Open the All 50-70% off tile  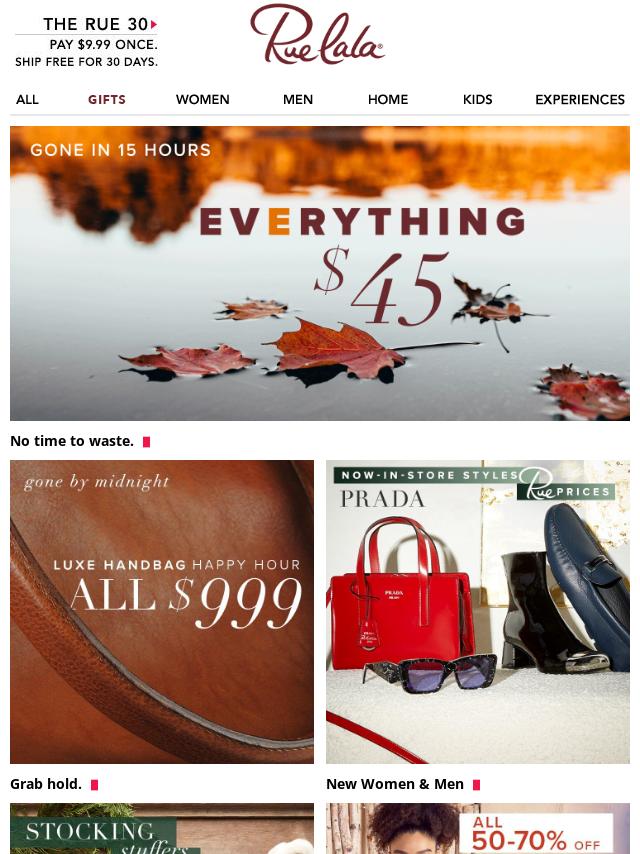coord(478,829)
